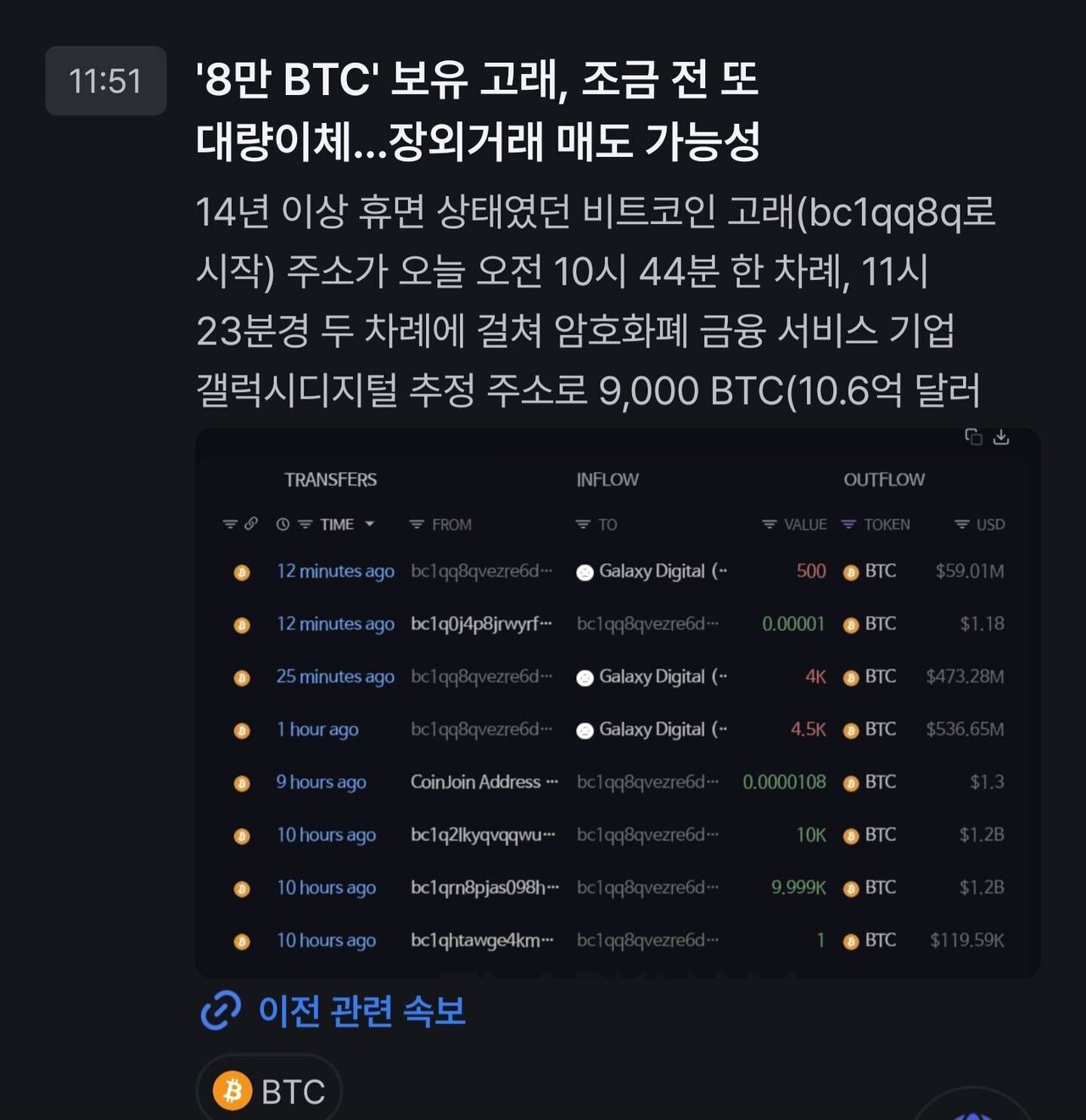Click the BTC token icon in the 4K transfer row
The height and width of the screenshot is (1120, 1086).
(x=849, y=677)
